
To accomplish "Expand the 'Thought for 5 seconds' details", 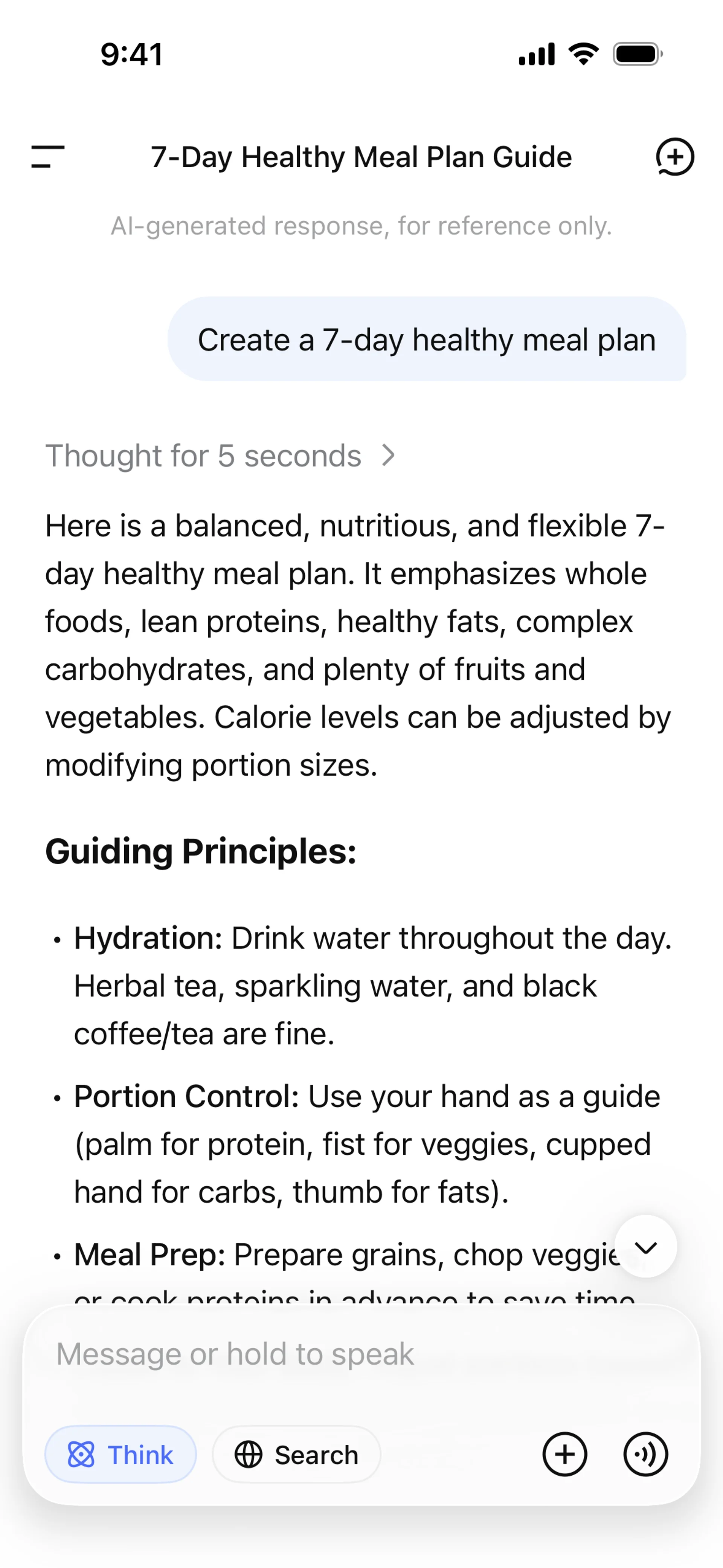I will [x=220, y=455].
